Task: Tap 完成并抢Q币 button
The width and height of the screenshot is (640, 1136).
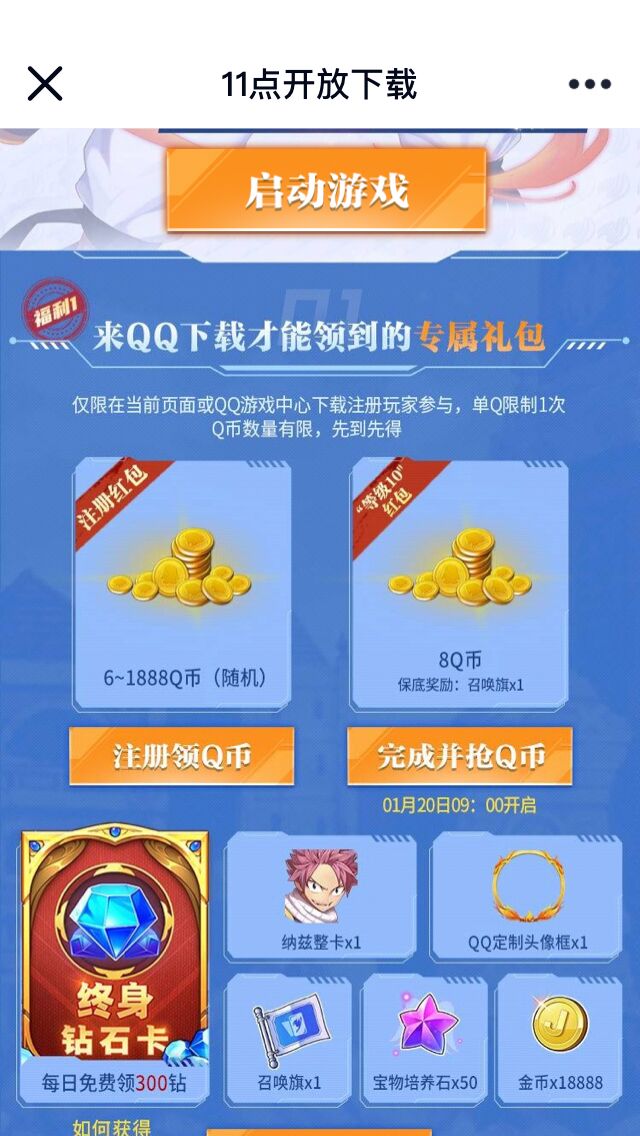Action: coord(460,756)
